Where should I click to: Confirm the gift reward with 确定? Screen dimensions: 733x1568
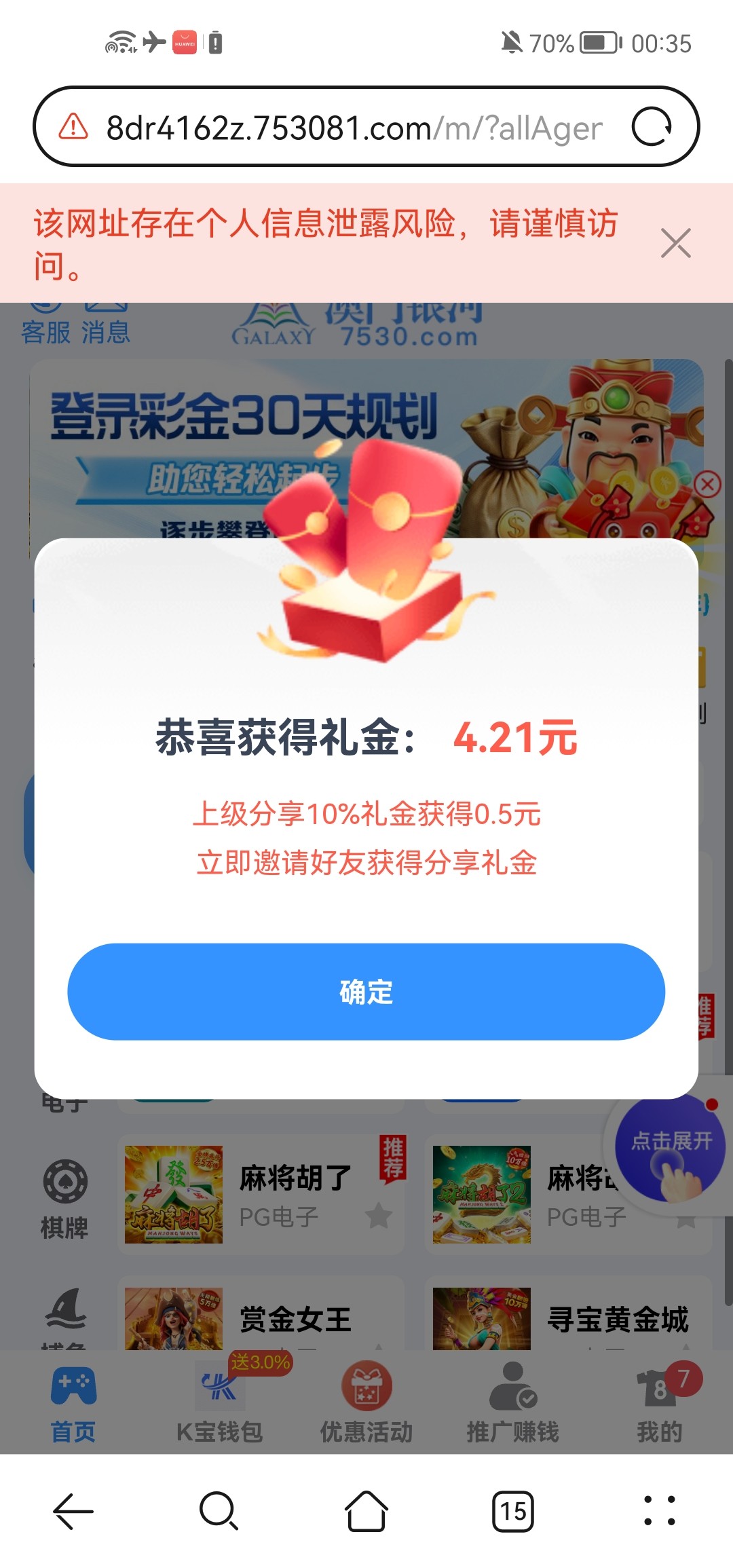366,991
